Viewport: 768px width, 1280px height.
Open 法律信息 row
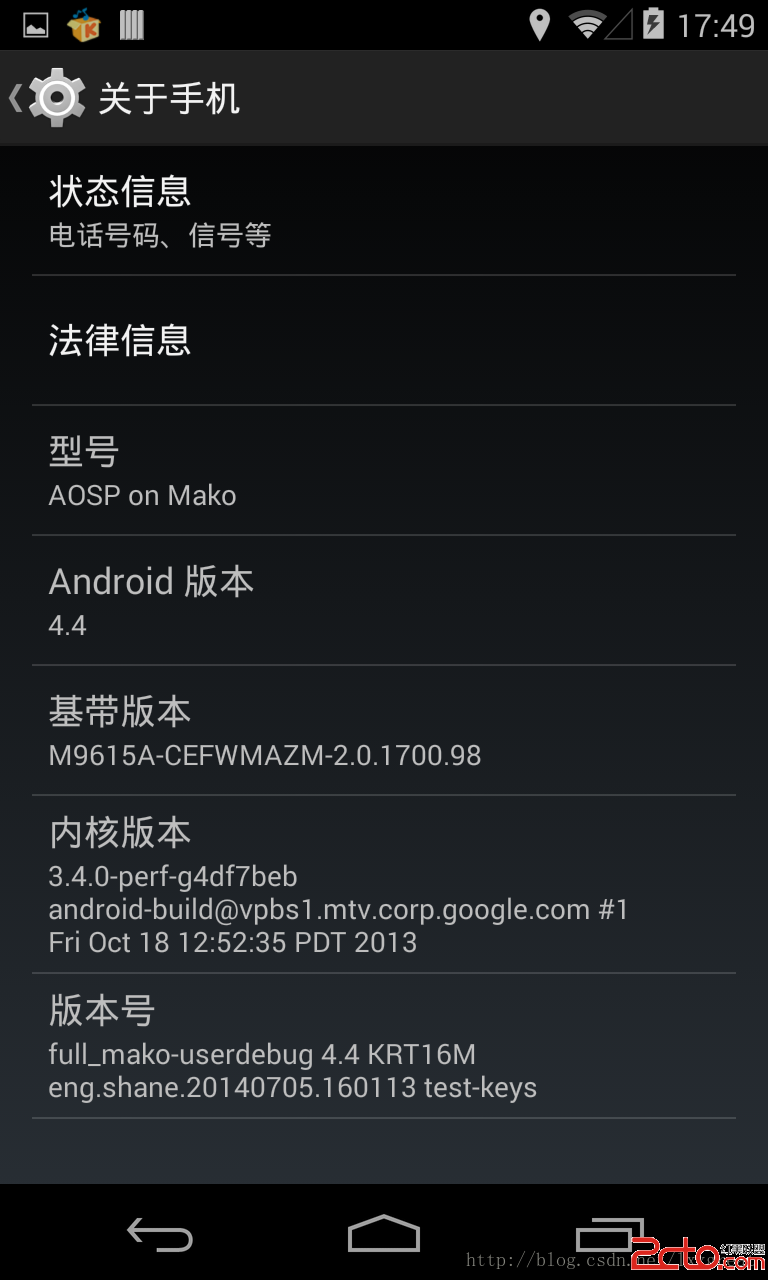click(x=384, y=340)
